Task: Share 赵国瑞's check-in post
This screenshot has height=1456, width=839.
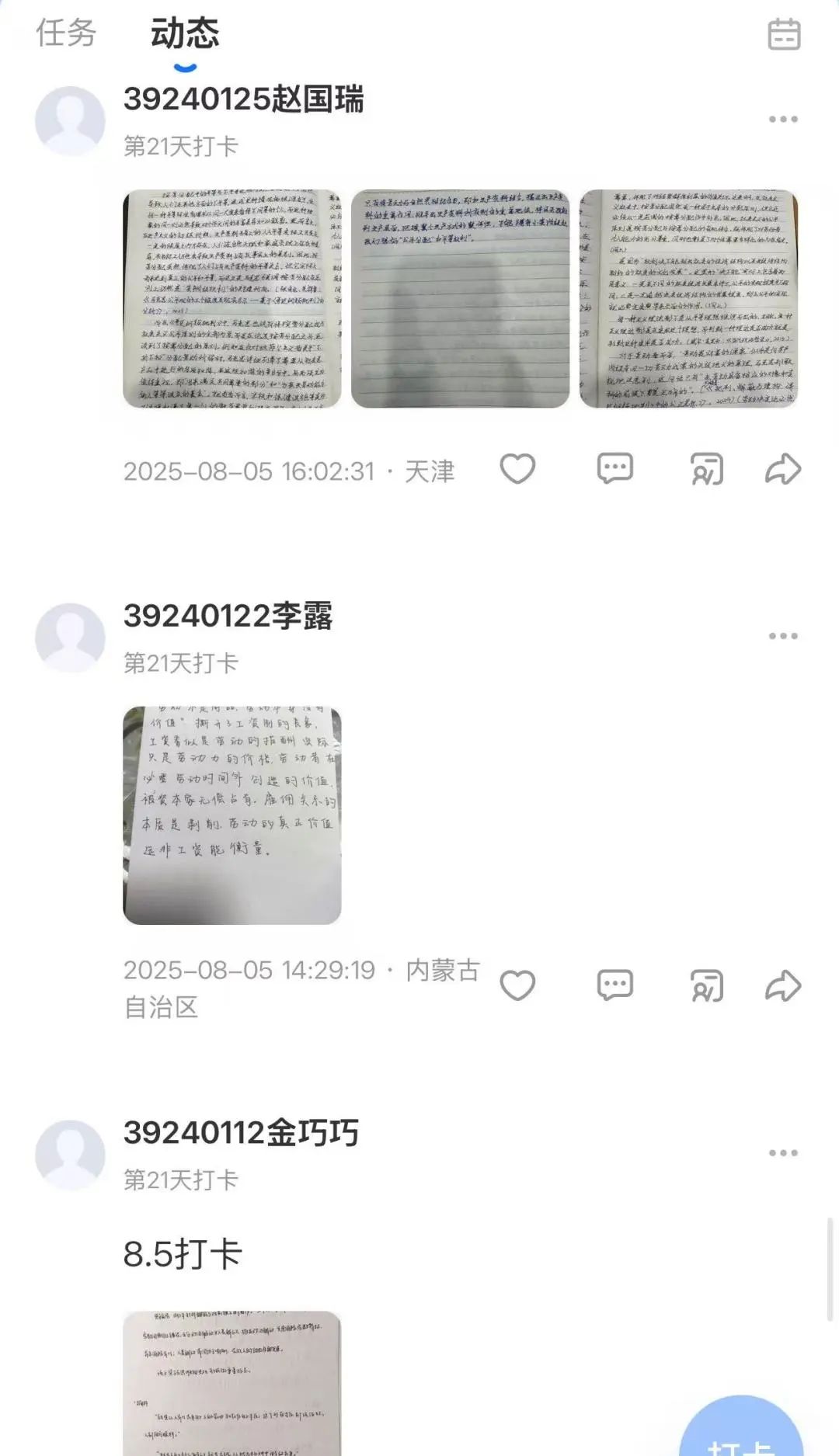Action: 782,469
